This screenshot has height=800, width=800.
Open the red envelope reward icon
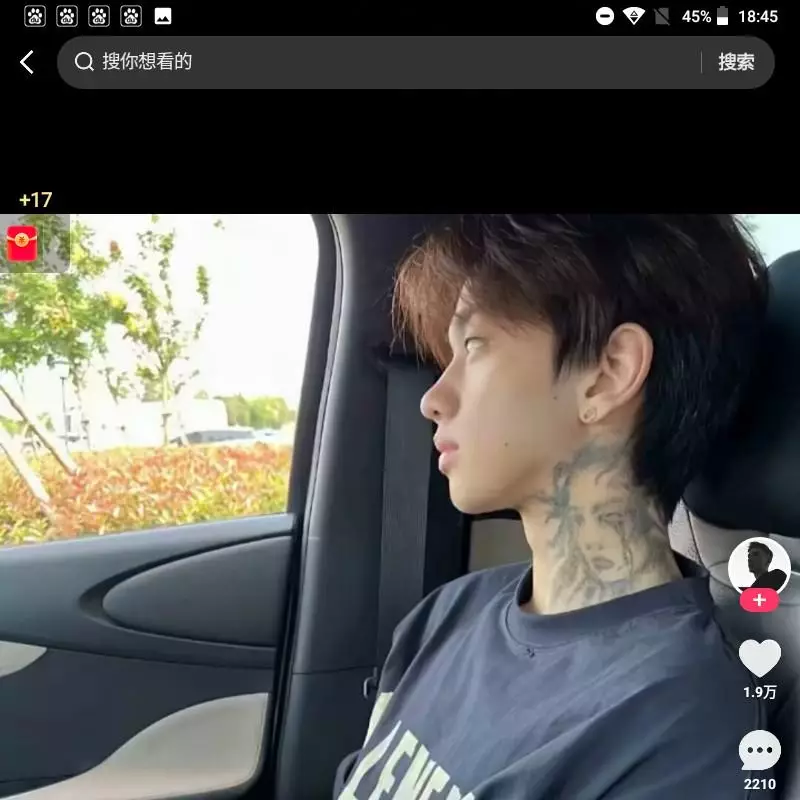22,244
